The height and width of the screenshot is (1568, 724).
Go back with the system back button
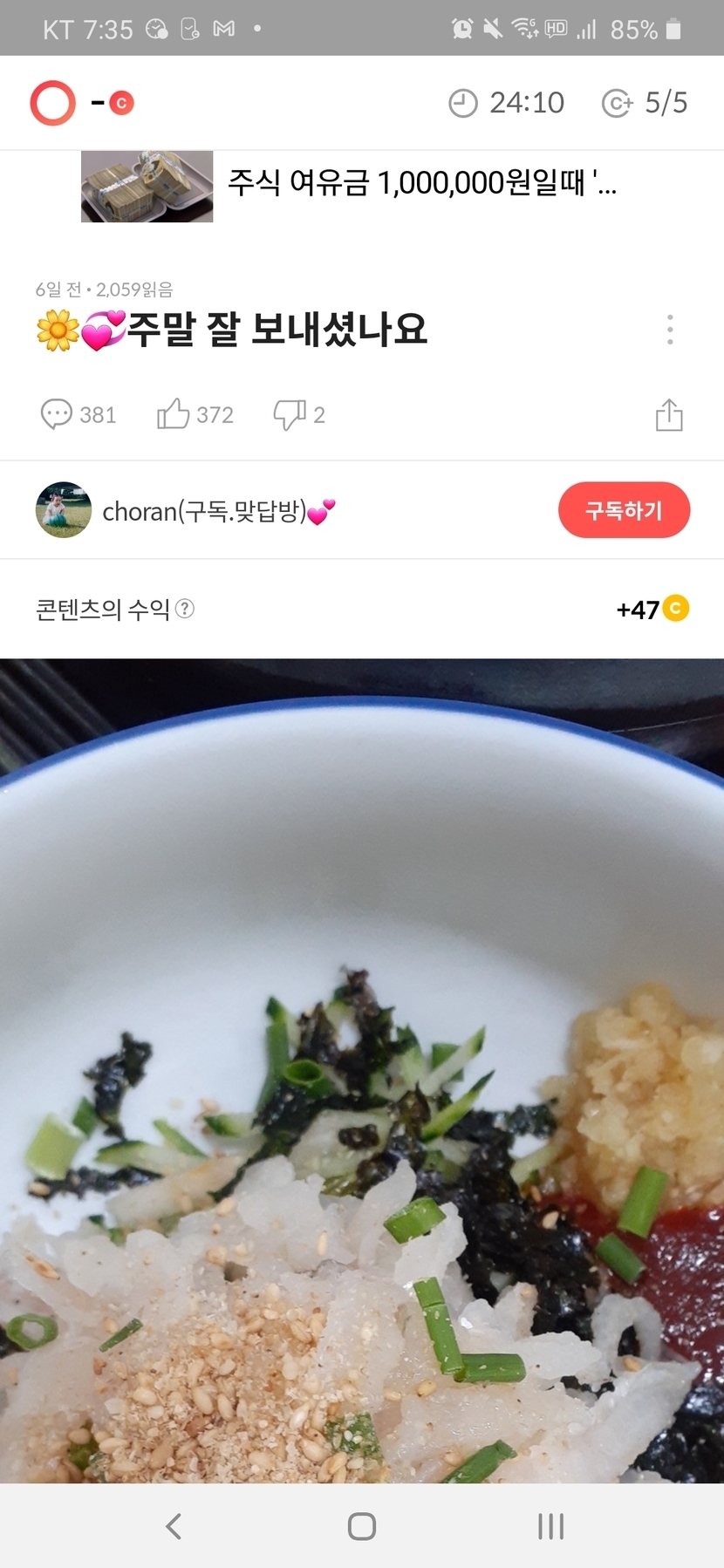click(x=174, y=1526)
